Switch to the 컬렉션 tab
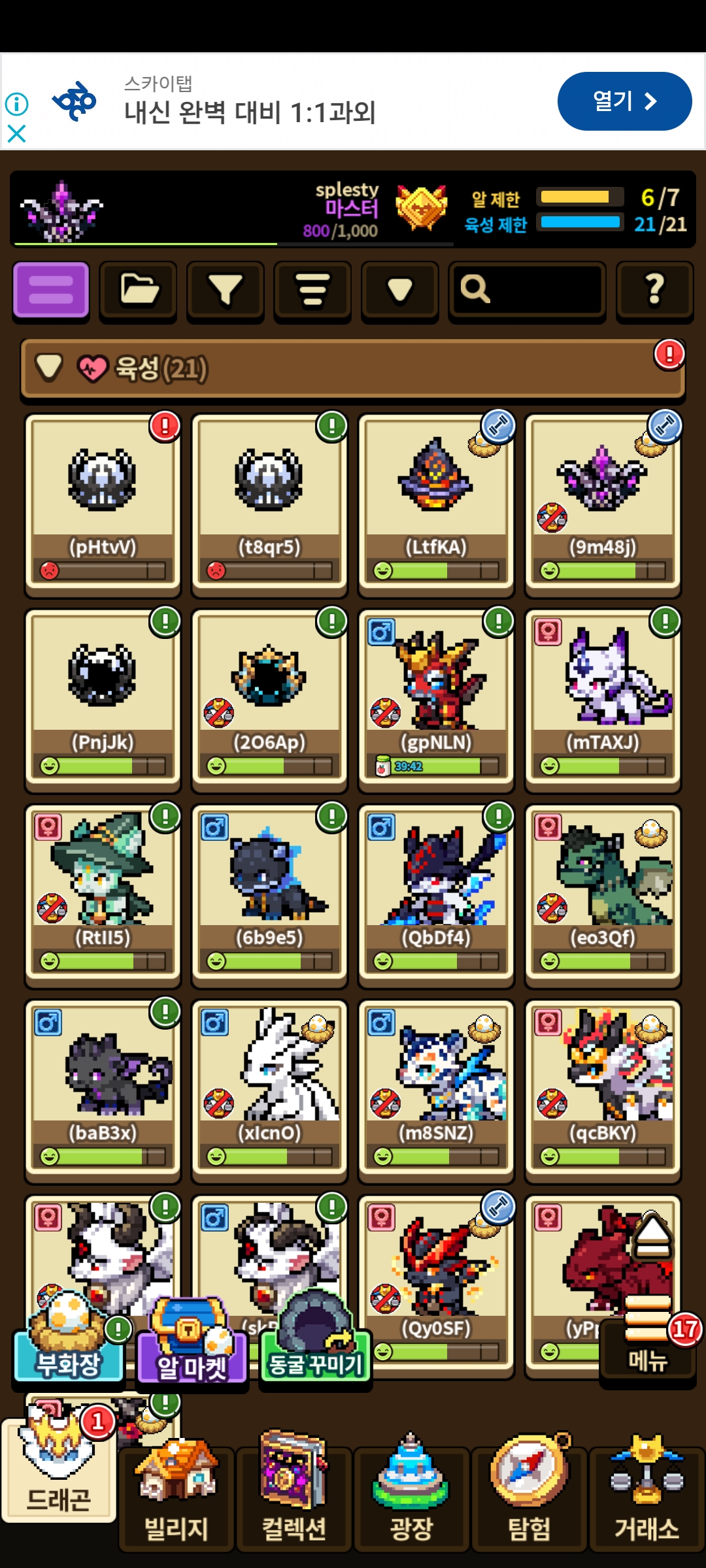Screen dimensions: 706x1568 294,1496
